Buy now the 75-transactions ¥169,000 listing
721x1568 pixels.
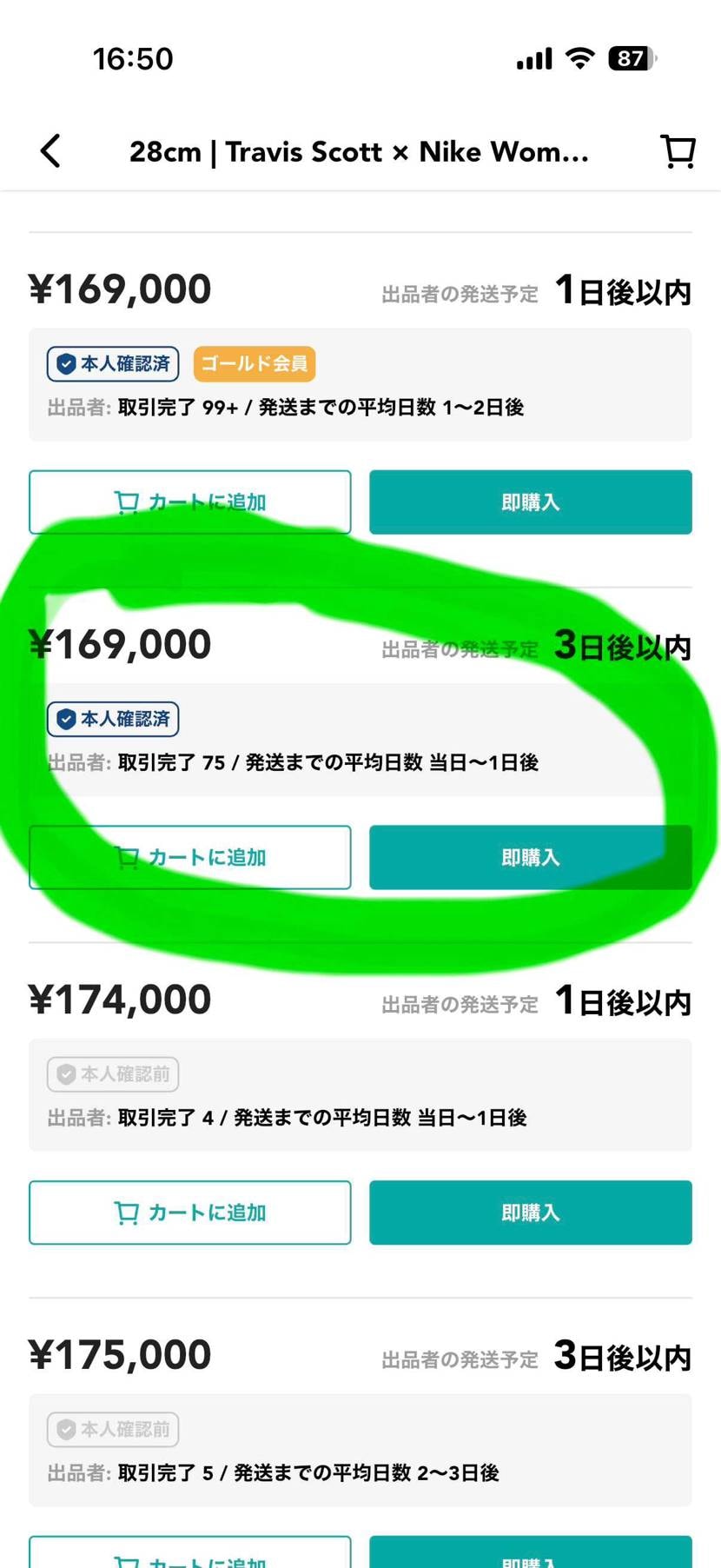[x=530, y=858]
